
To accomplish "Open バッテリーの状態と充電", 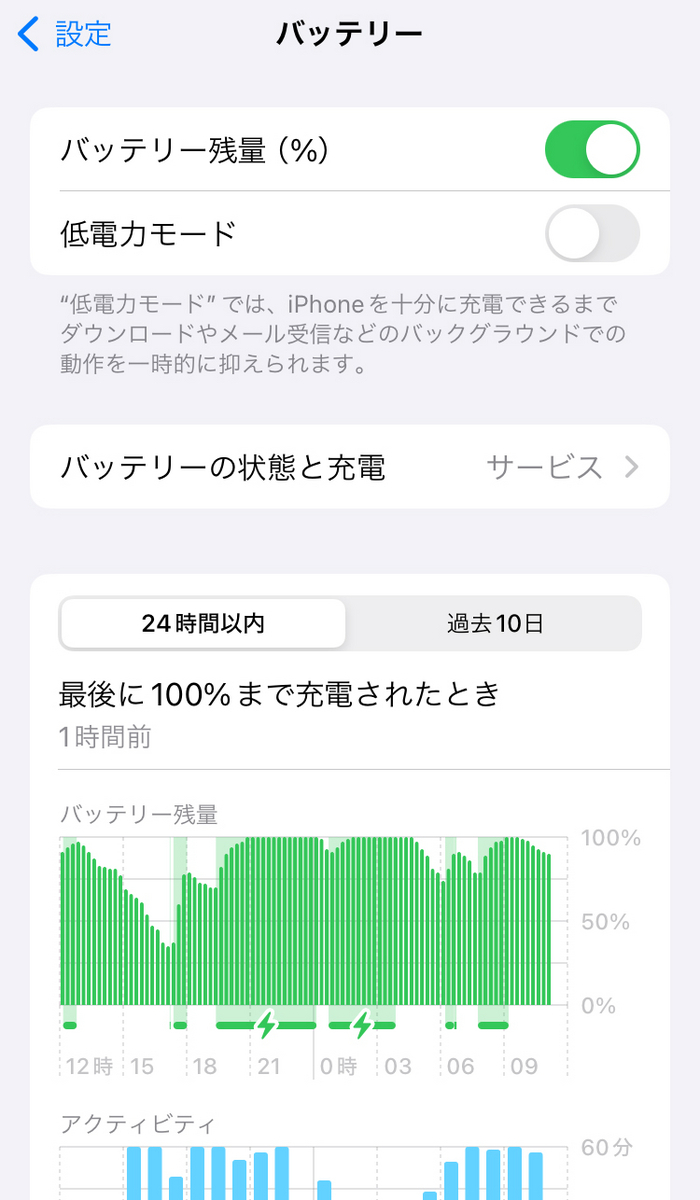I will (350, 467).
